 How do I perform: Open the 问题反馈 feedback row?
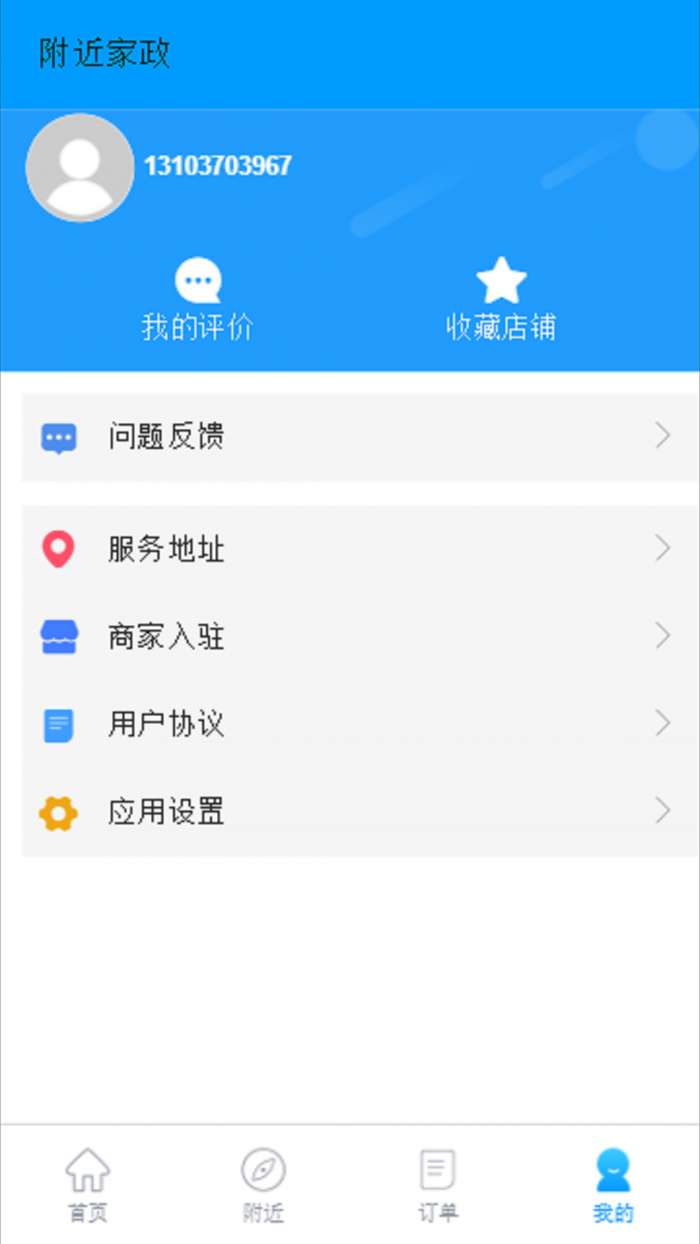coord(349,437)
